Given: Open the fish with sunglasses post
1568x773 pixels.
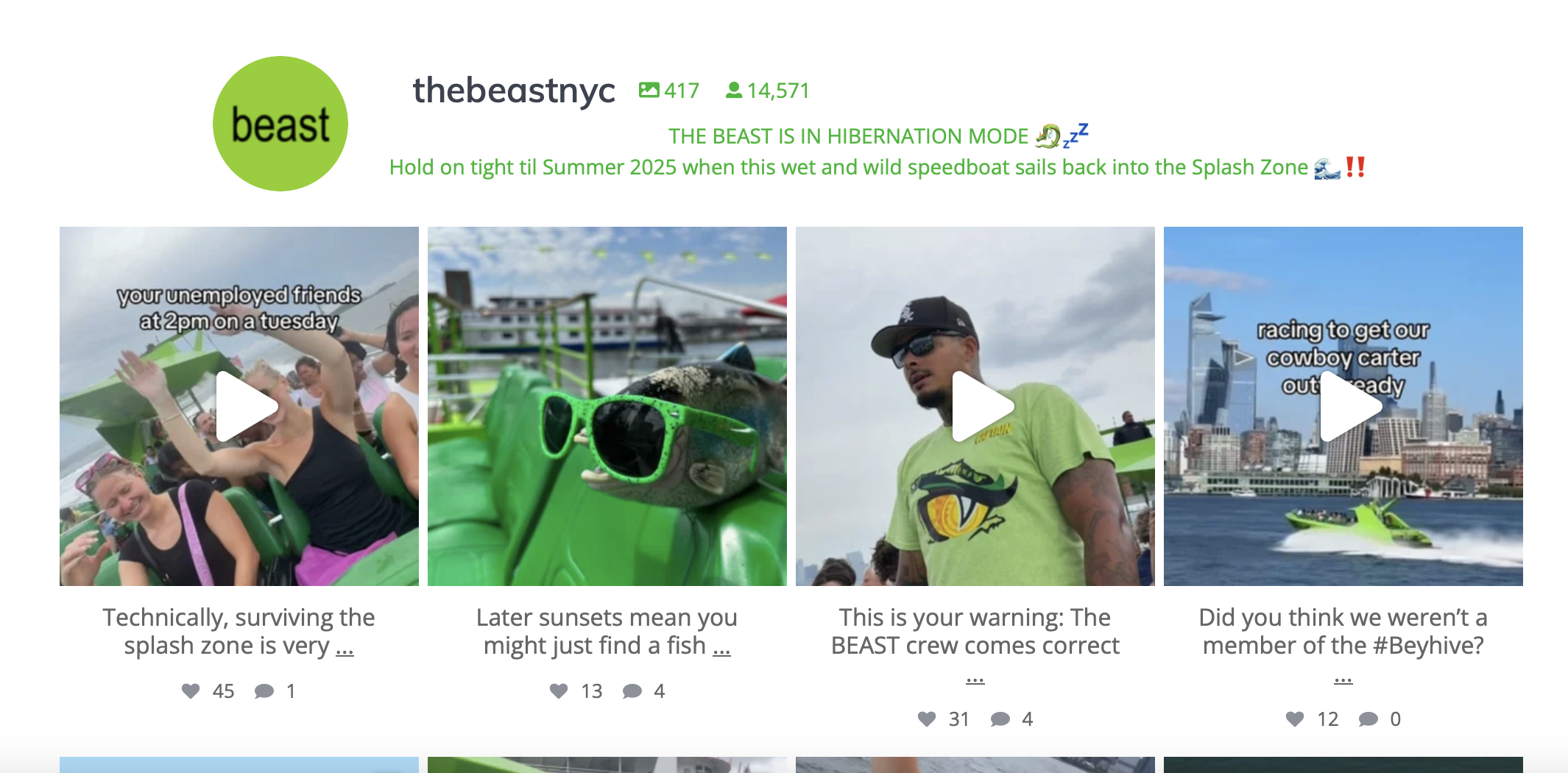Looking at the screenshot, I should [607, 406].
